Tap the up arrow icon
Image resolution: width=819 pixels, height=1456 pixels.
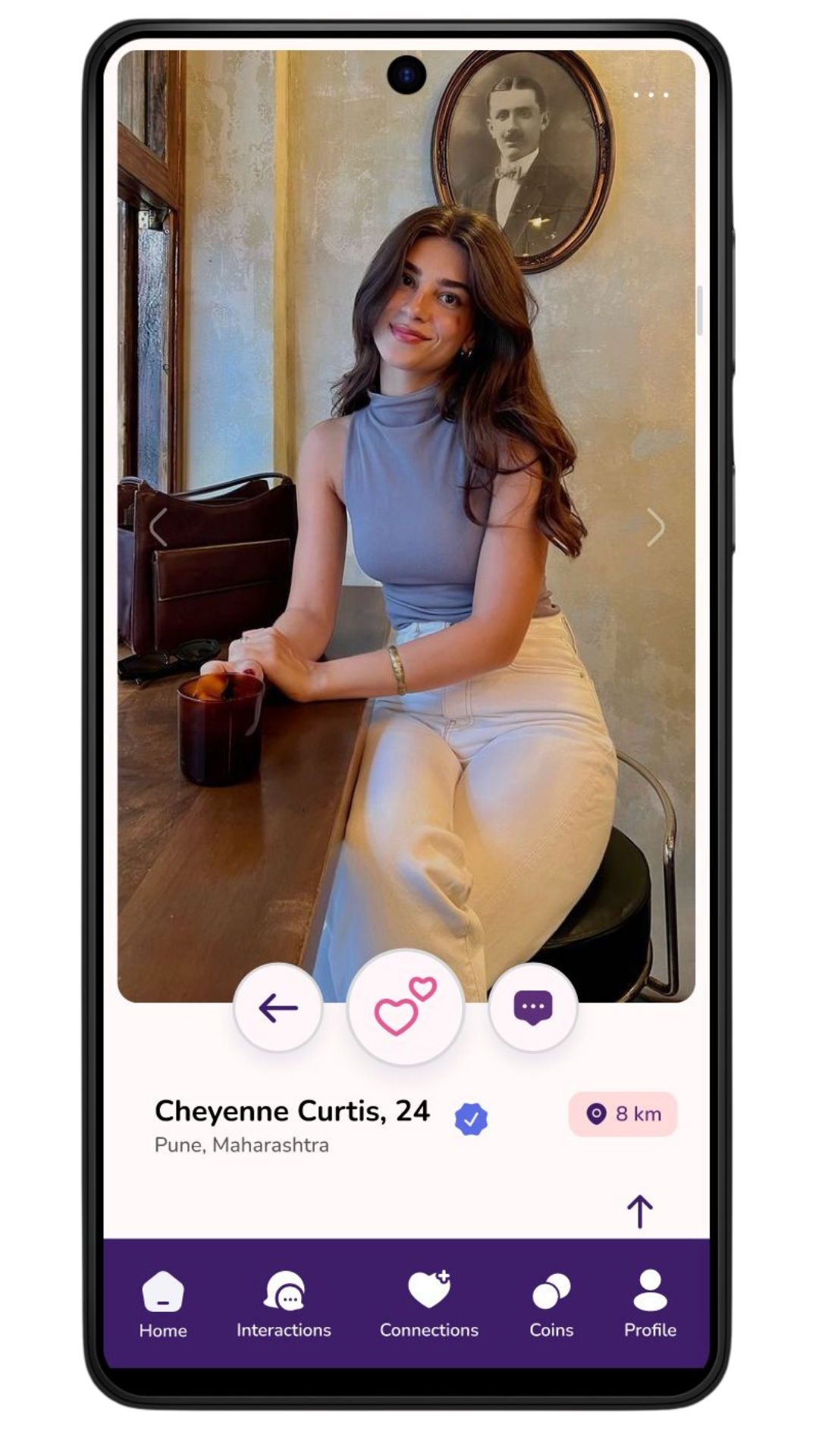point(639,1211)
